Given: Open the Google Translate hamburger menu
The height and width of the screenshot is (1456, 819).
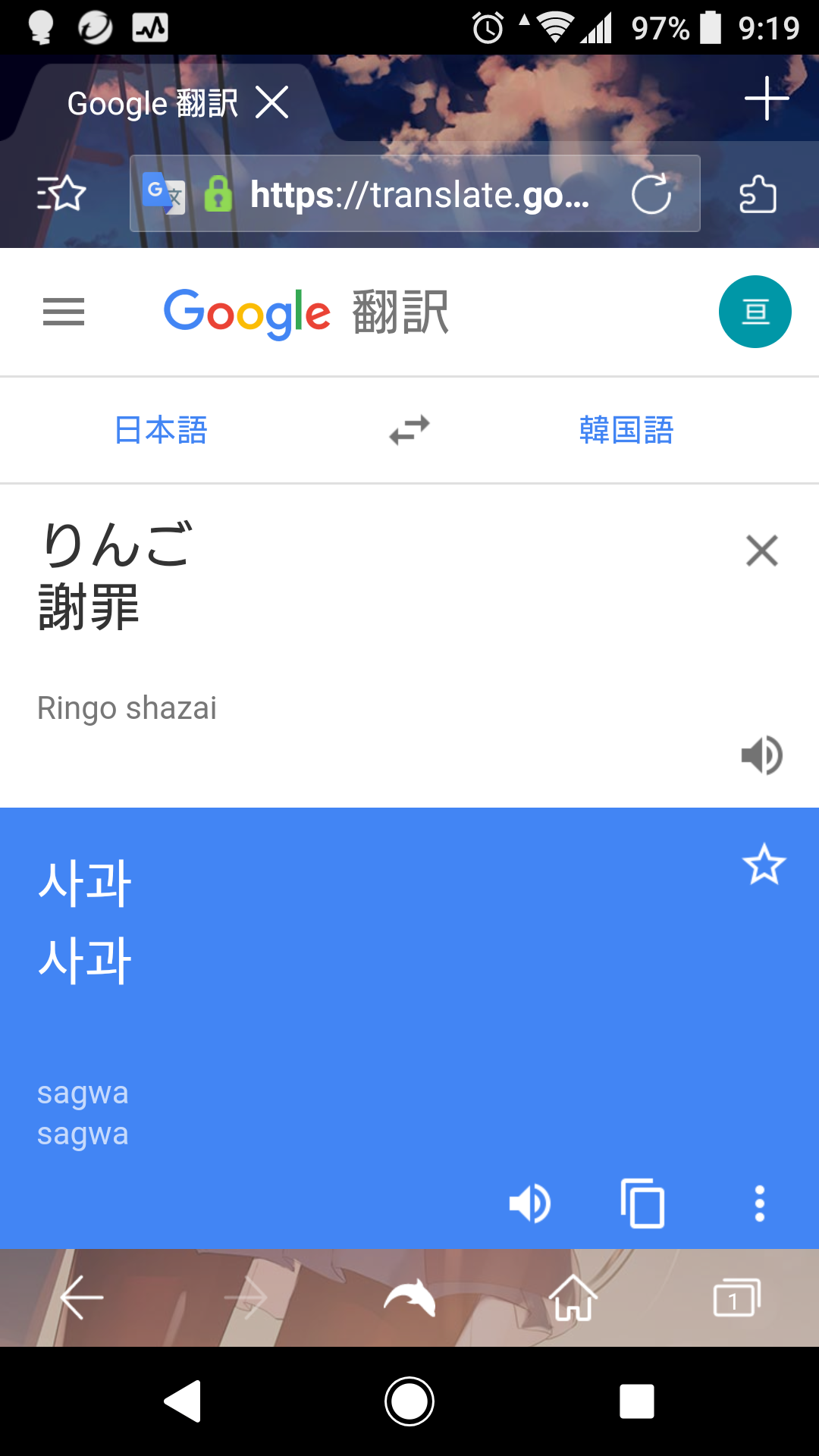Looking at the screenshot, I should click(64, 312).
